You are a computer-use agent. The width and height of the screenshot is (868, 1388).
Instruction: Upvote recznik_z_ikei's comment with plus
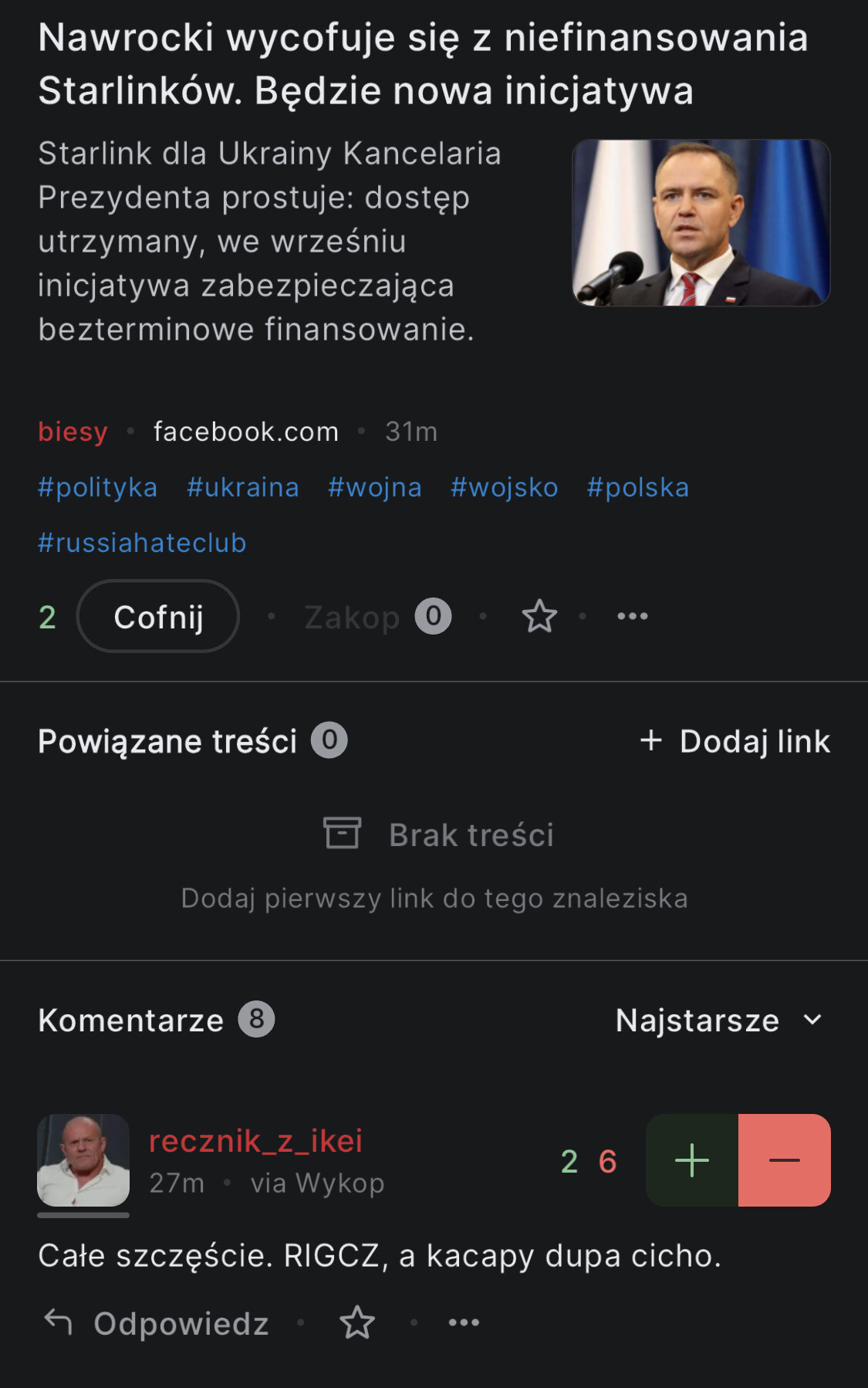[692, 1160]
